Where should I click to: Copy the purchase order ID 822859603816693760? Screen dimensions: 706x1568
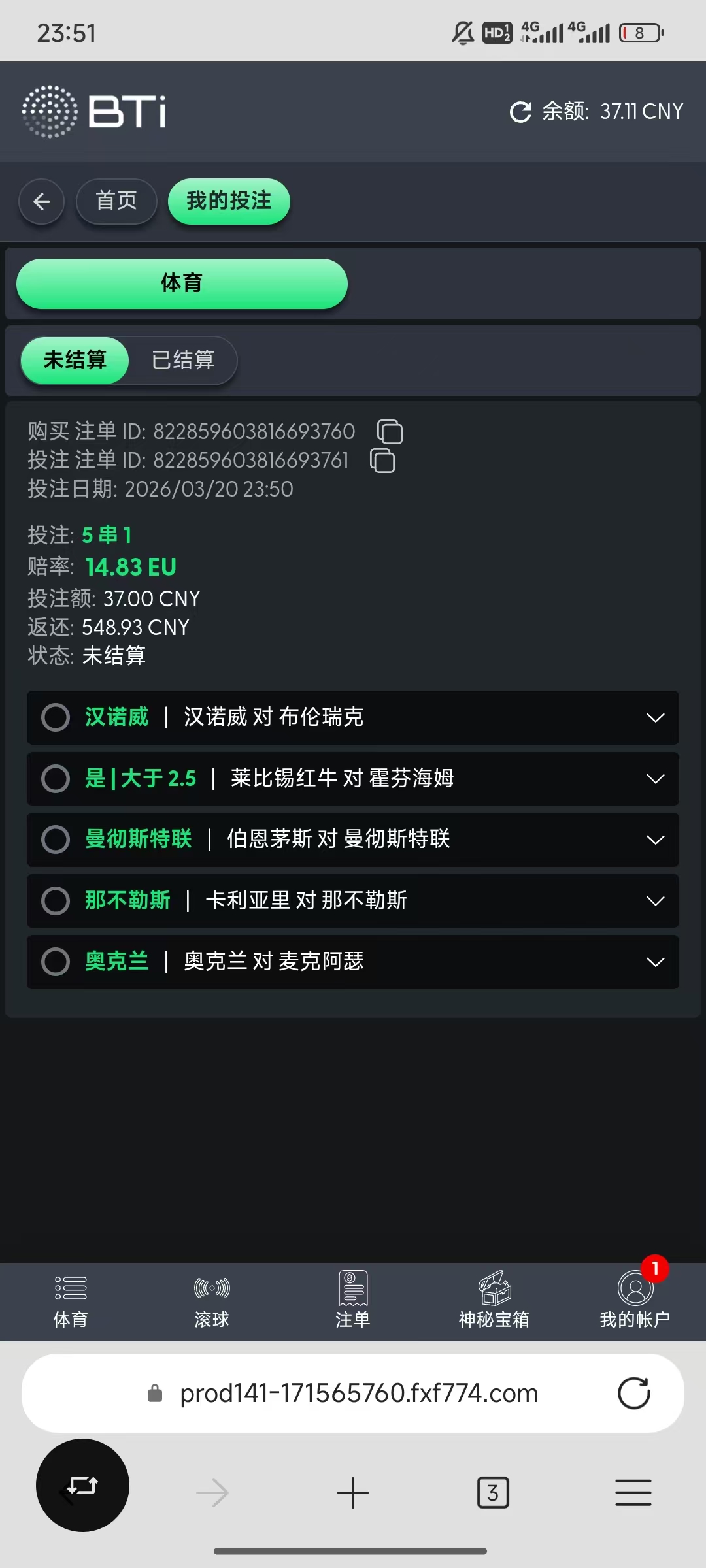click(x=390, y=432)
